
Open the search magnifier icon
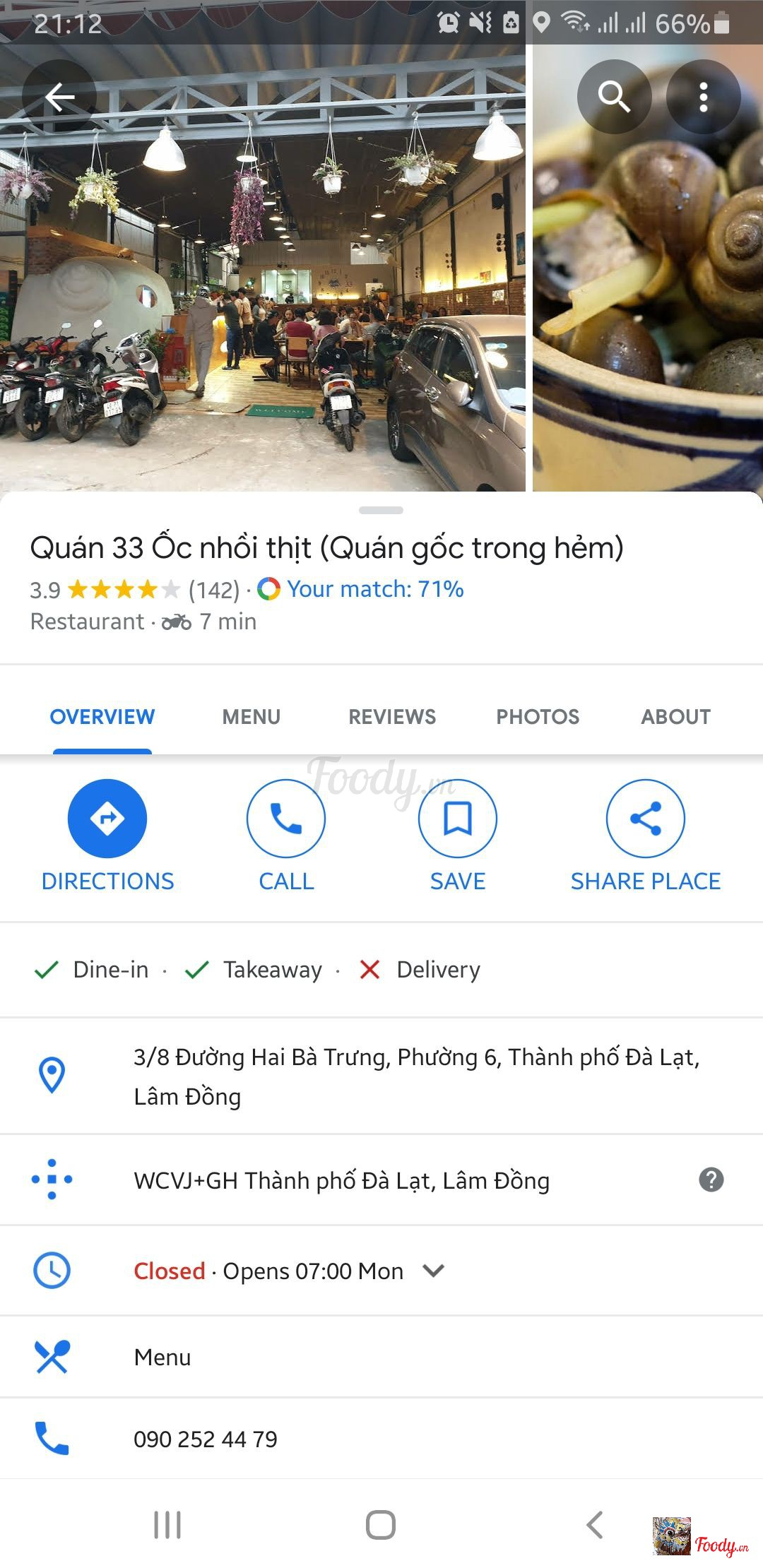(x=613, y=97)
